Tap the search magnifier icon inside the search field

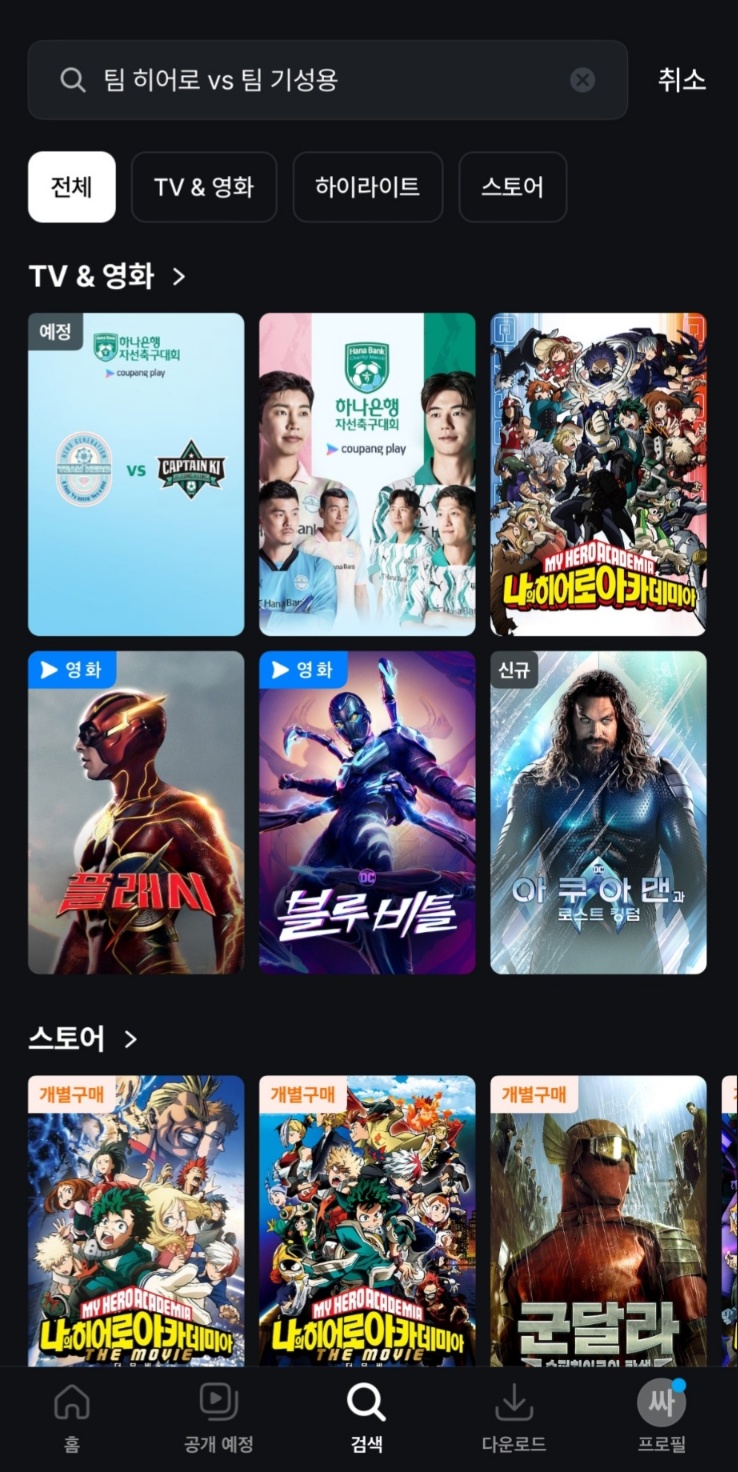(x=71, y=80)
